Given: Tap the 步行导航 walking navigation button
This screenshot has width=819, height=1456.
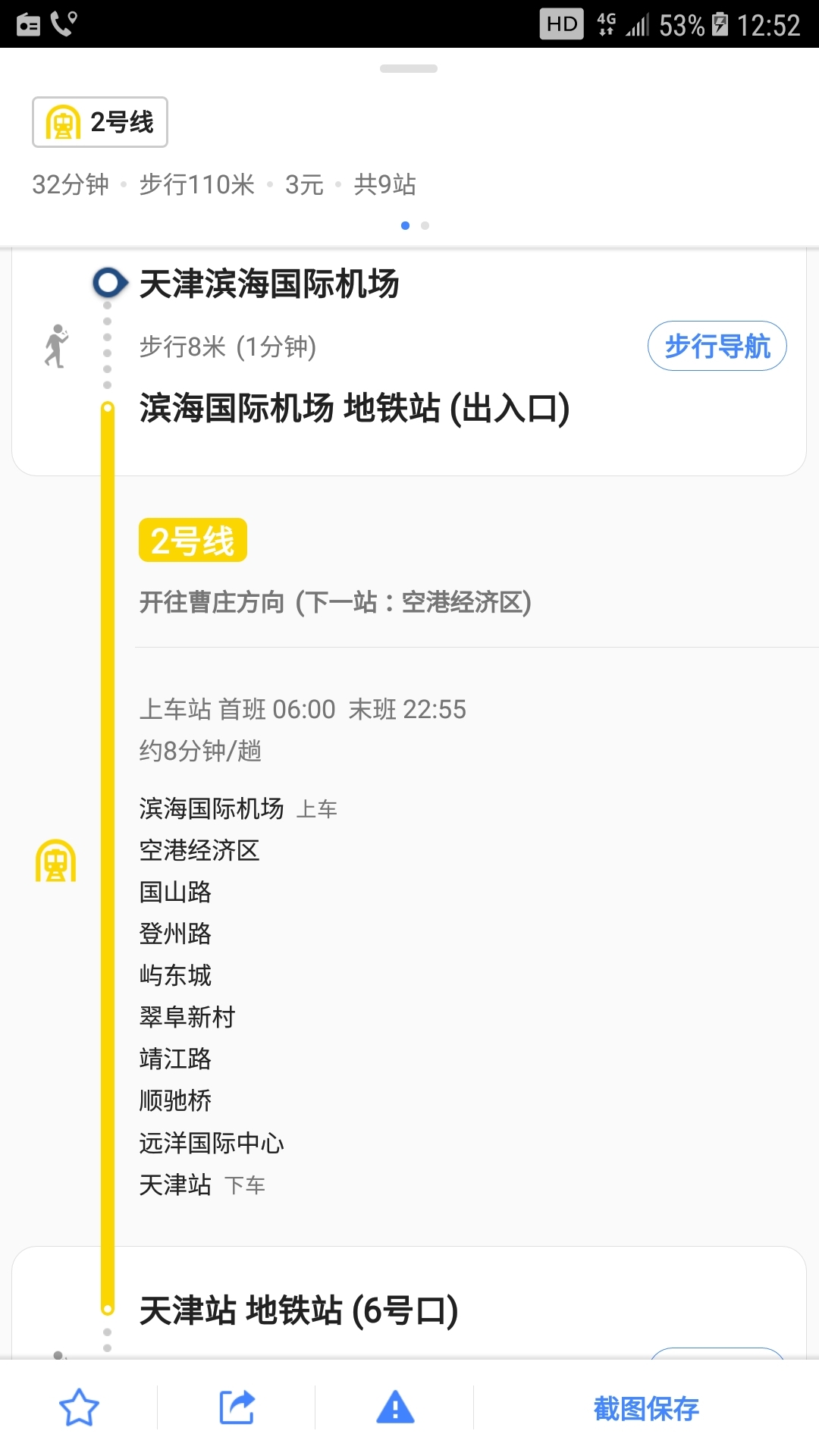Looking at the screenshot, I should (717, 346).
